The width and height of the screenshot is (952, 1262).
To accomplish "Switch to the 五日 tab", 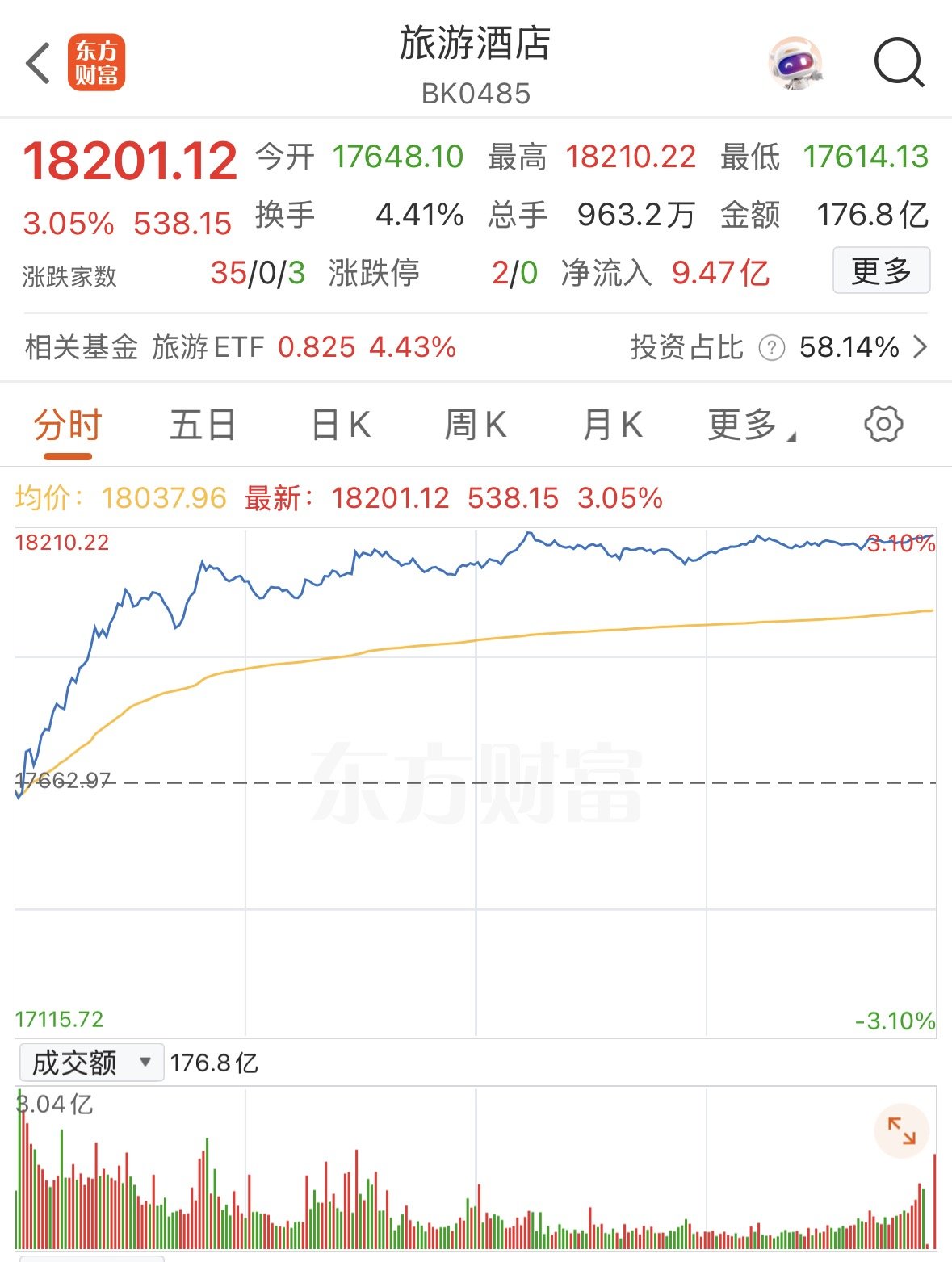I will (202, 422).
